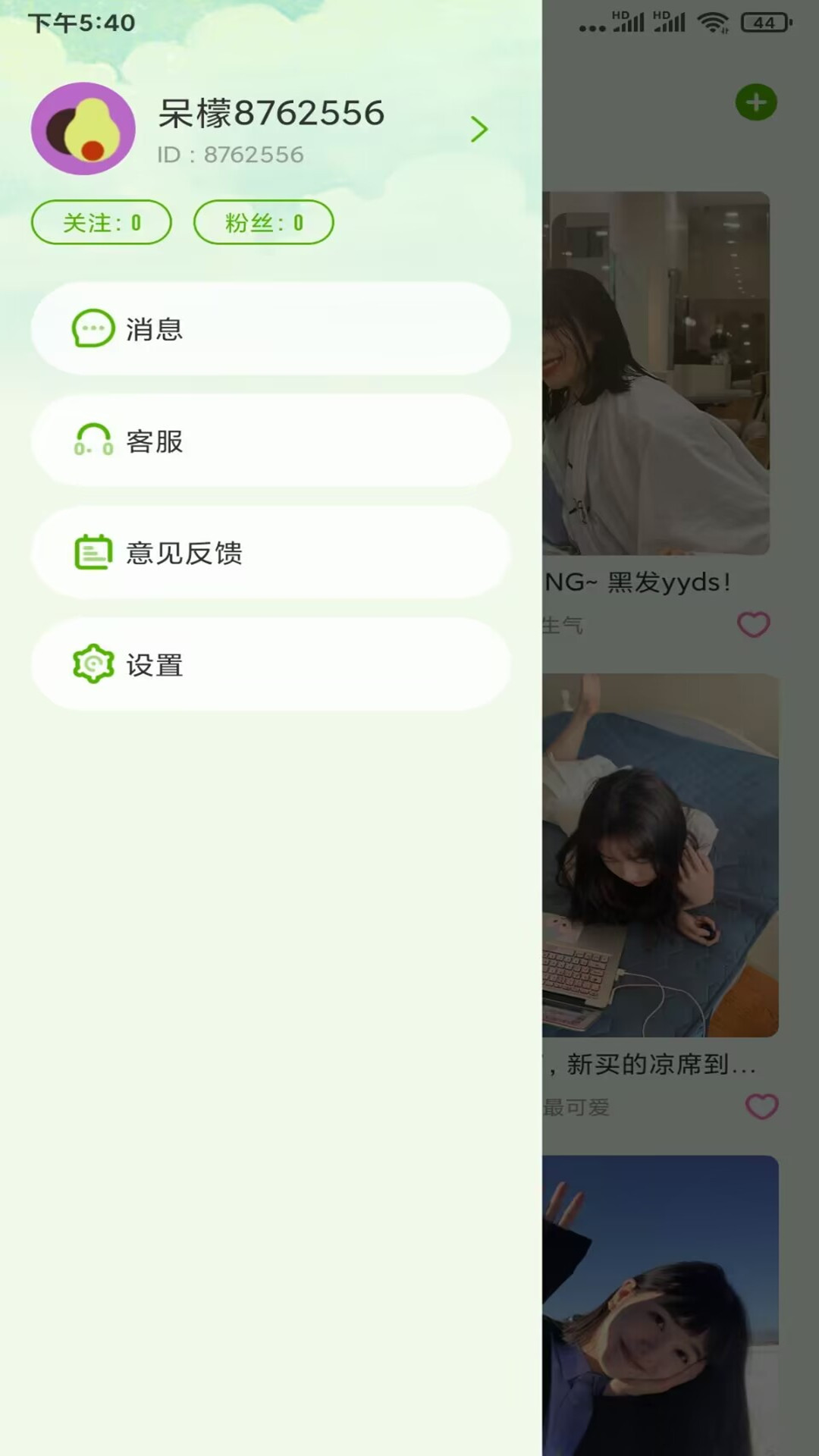This screenshot has height=1456, width=819.
Task: Open the profile via the green chevron
Action: pyautogui.click(x=479, y=130)
